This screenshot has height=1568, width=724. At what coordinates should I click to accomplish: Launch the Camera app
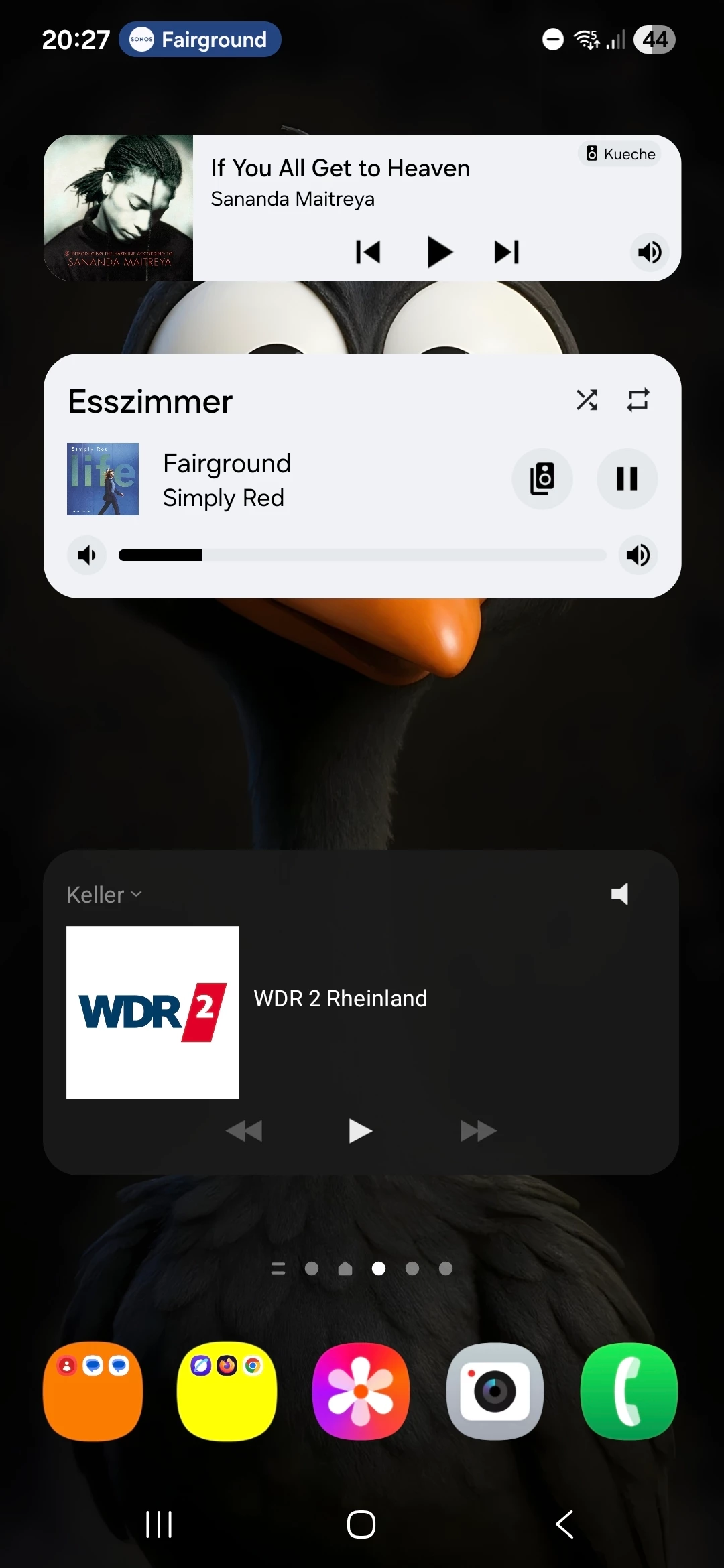tap(495, 1391)
